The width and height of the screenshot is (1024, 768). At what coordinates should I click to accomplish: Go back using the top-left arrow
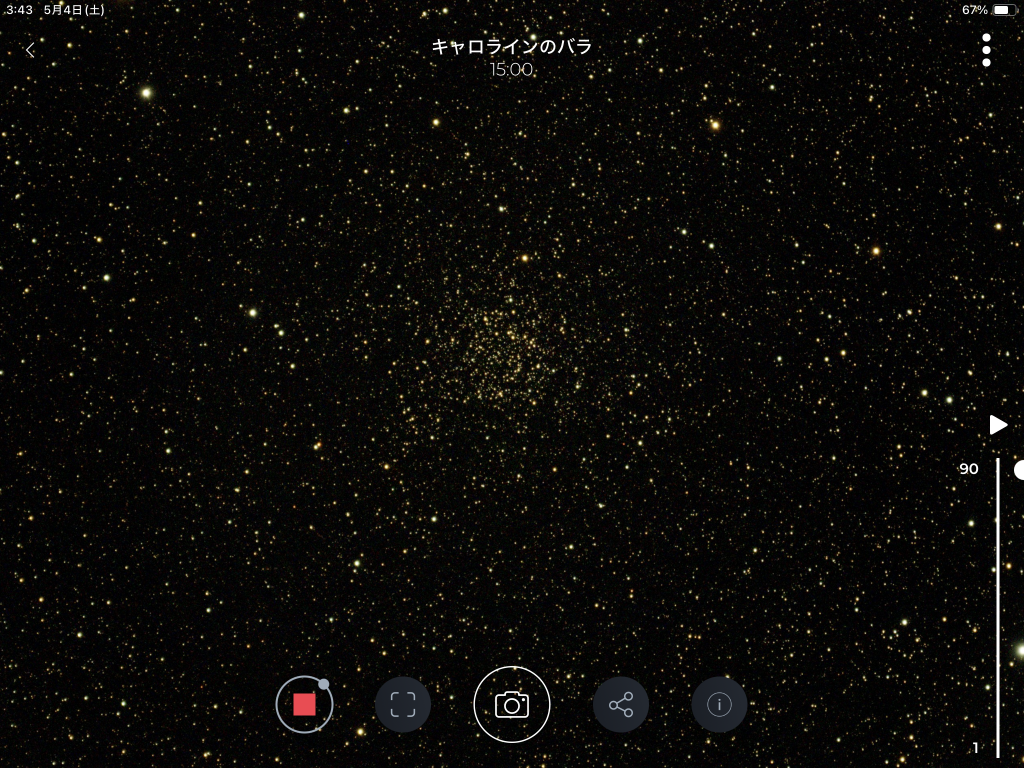tap(30, 50)
